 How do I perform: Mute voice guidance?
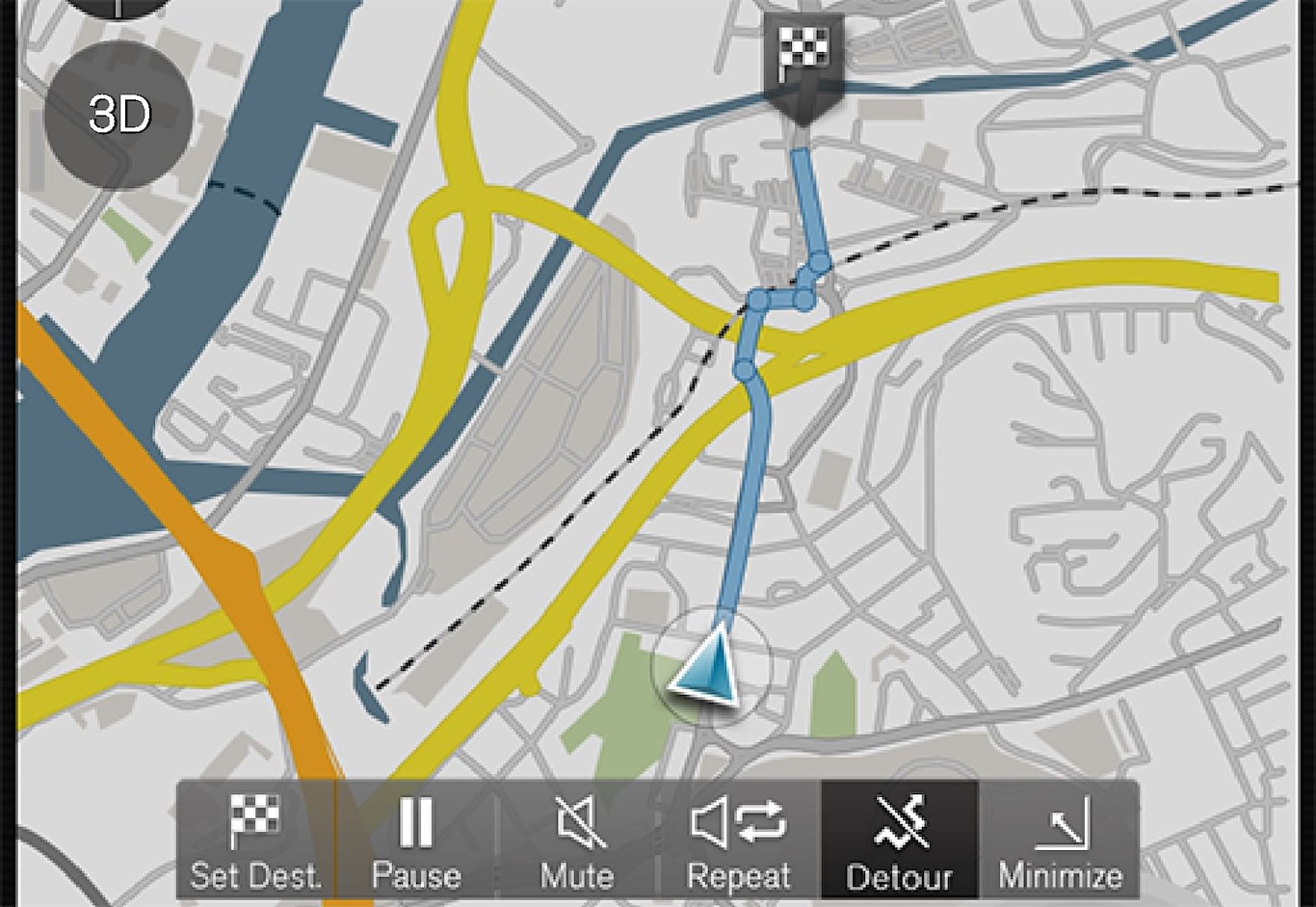tap(577, 840)
